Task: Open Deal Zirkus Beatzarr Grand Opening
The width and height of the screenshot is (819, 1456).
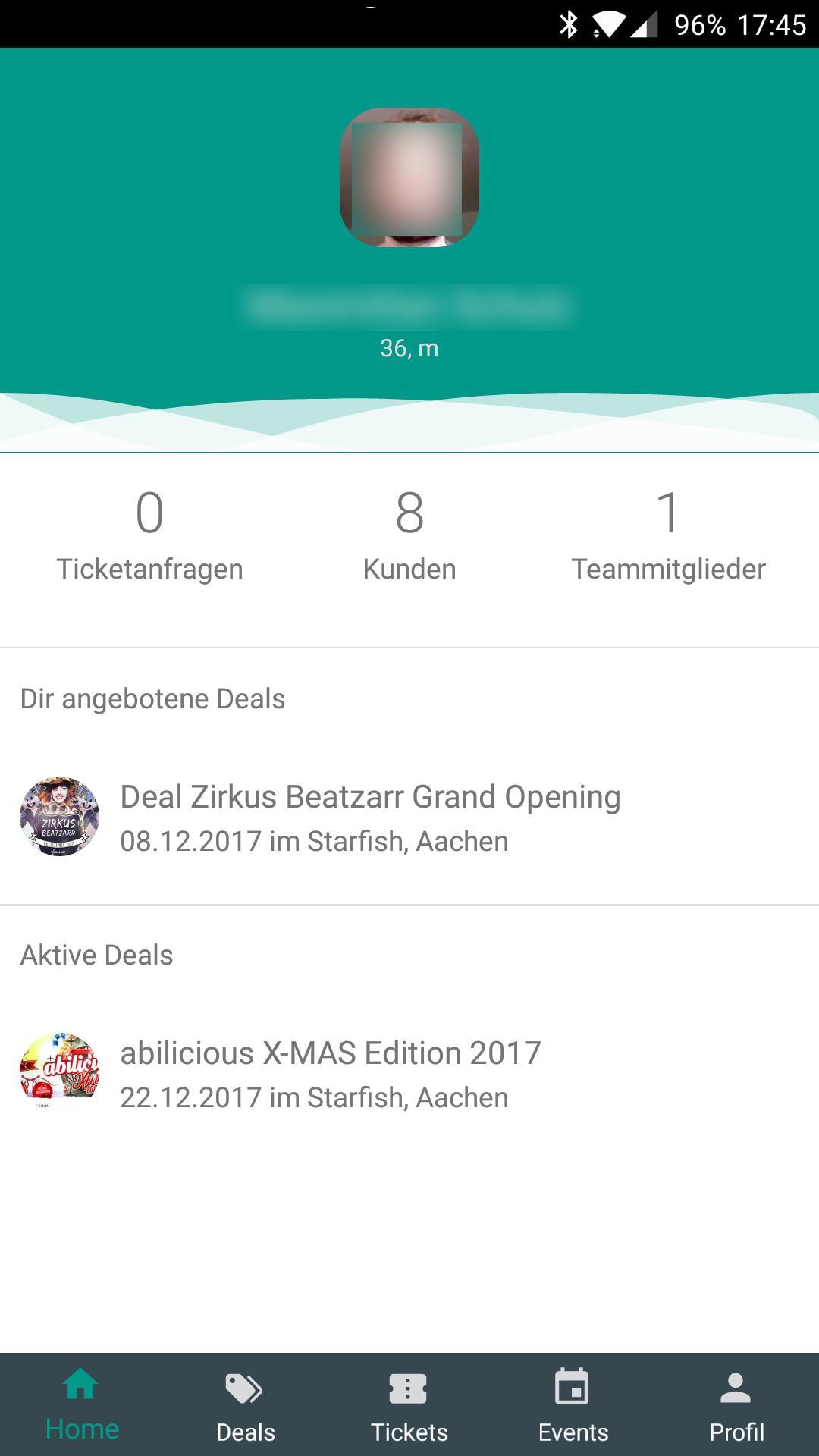Action: (x=370, y=817)
